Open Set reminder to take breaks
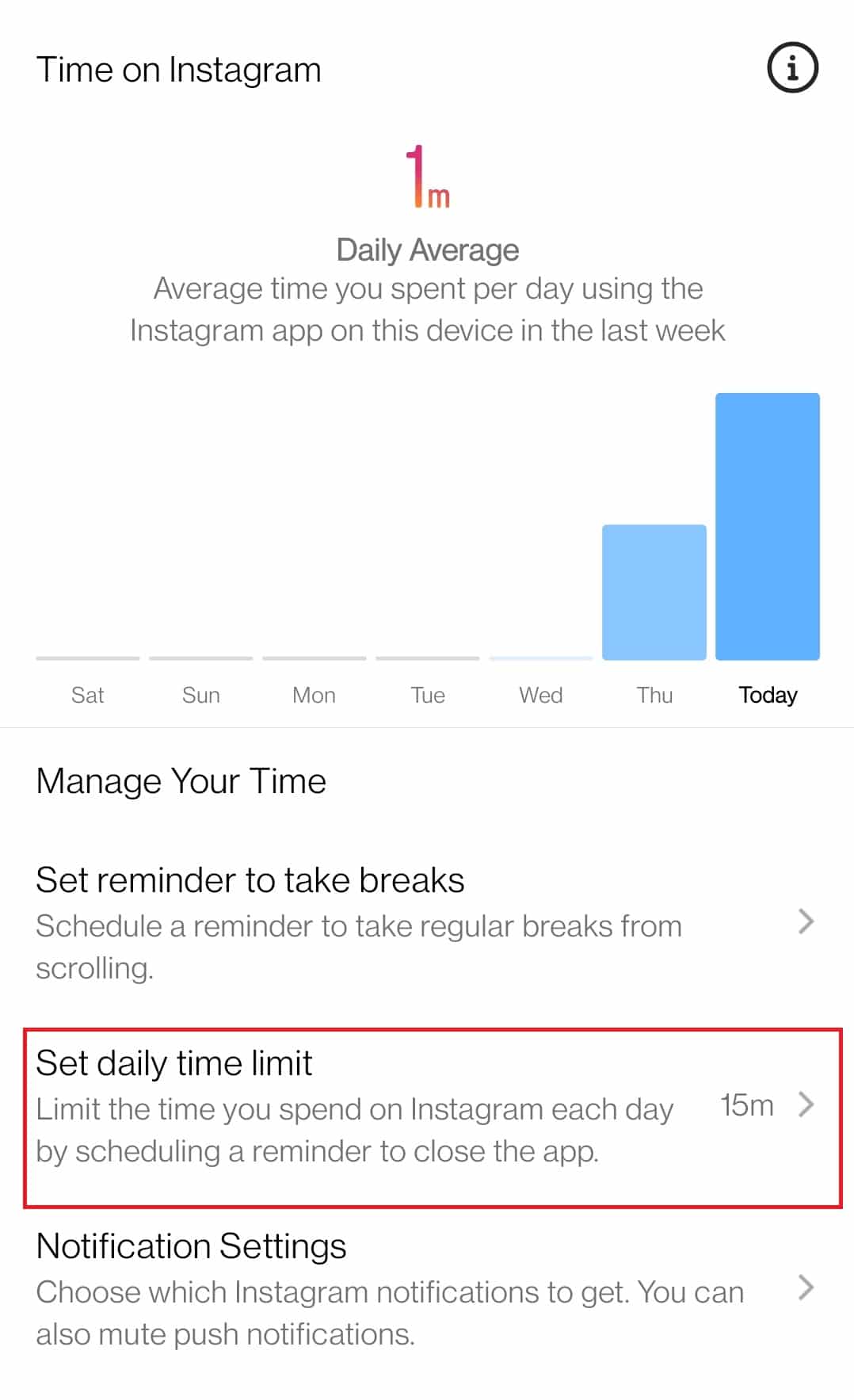Screen dimensions: 854x1400 click(250, 879)
